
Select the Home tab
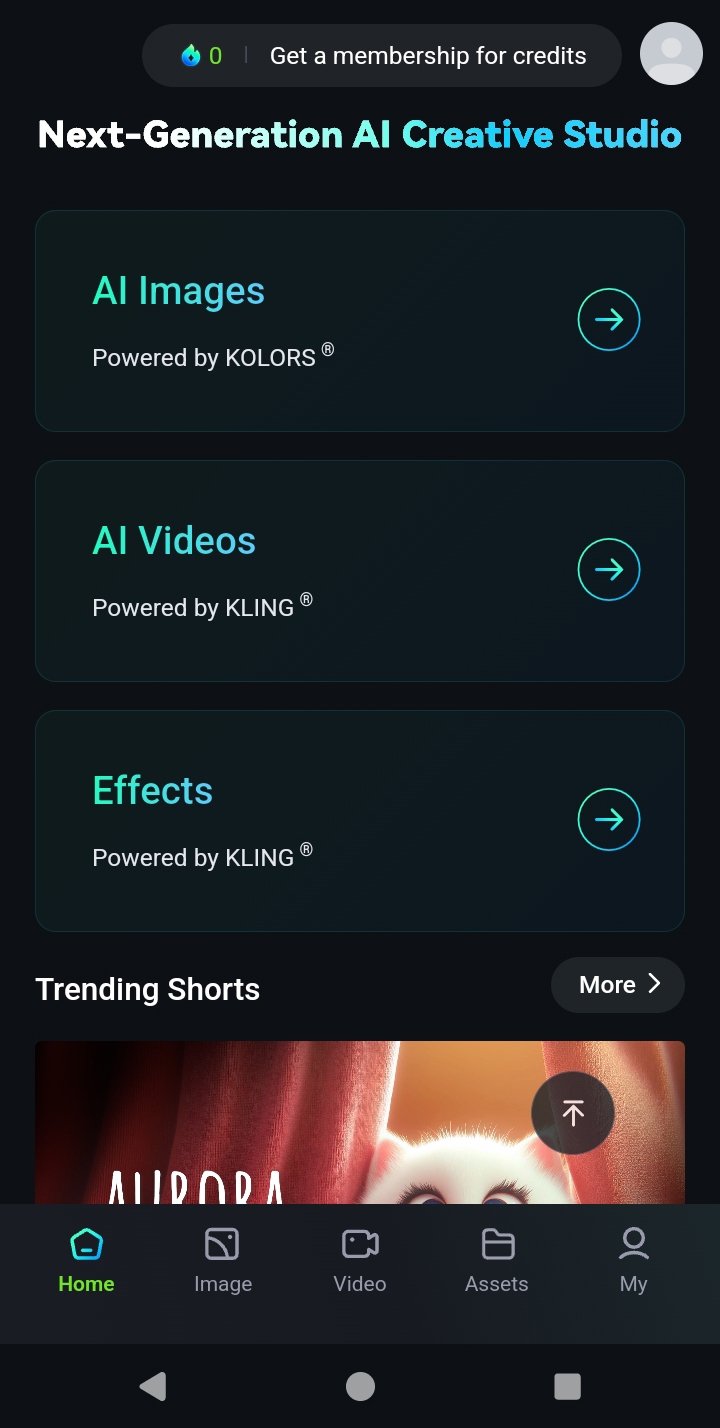(86, 1262)
